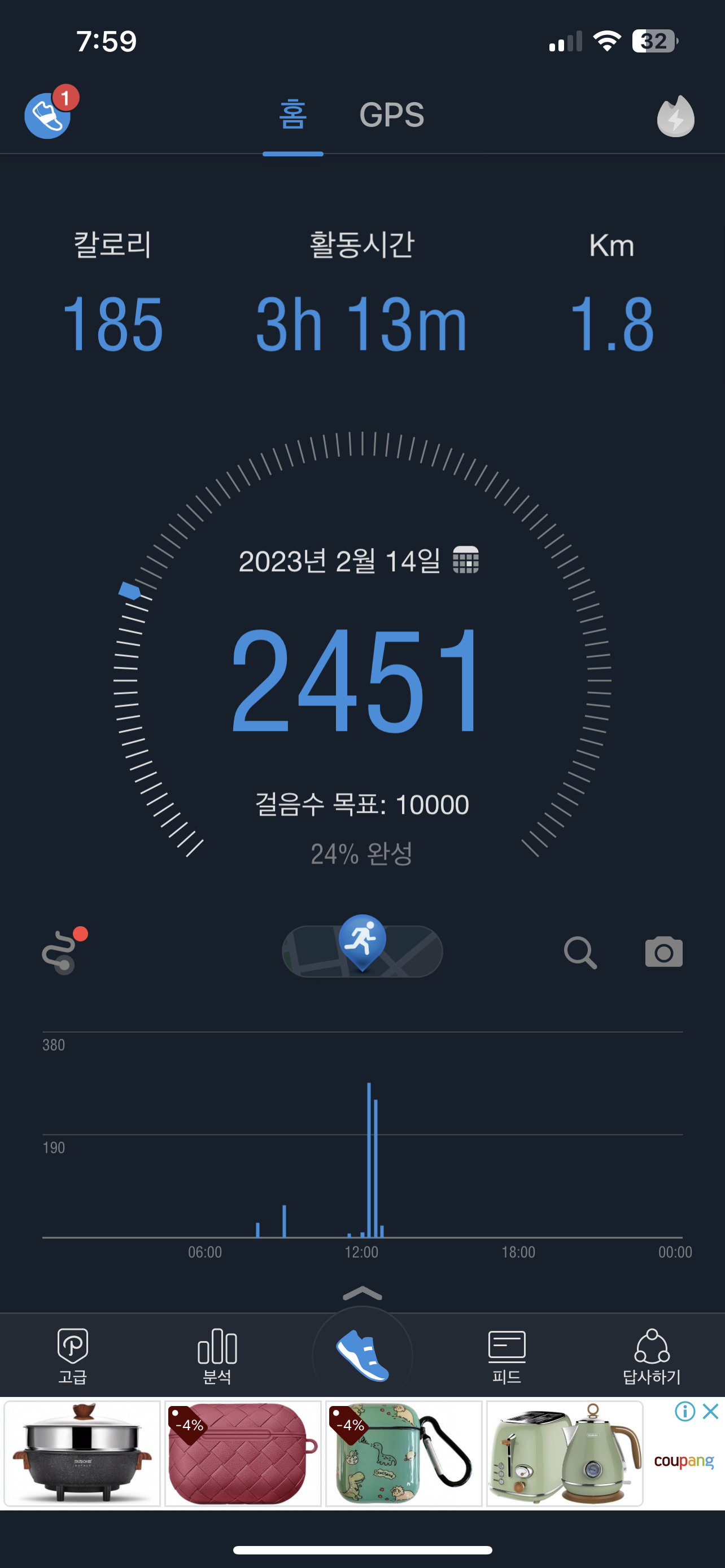Open the 답사하기 tab

[652, 1356]
